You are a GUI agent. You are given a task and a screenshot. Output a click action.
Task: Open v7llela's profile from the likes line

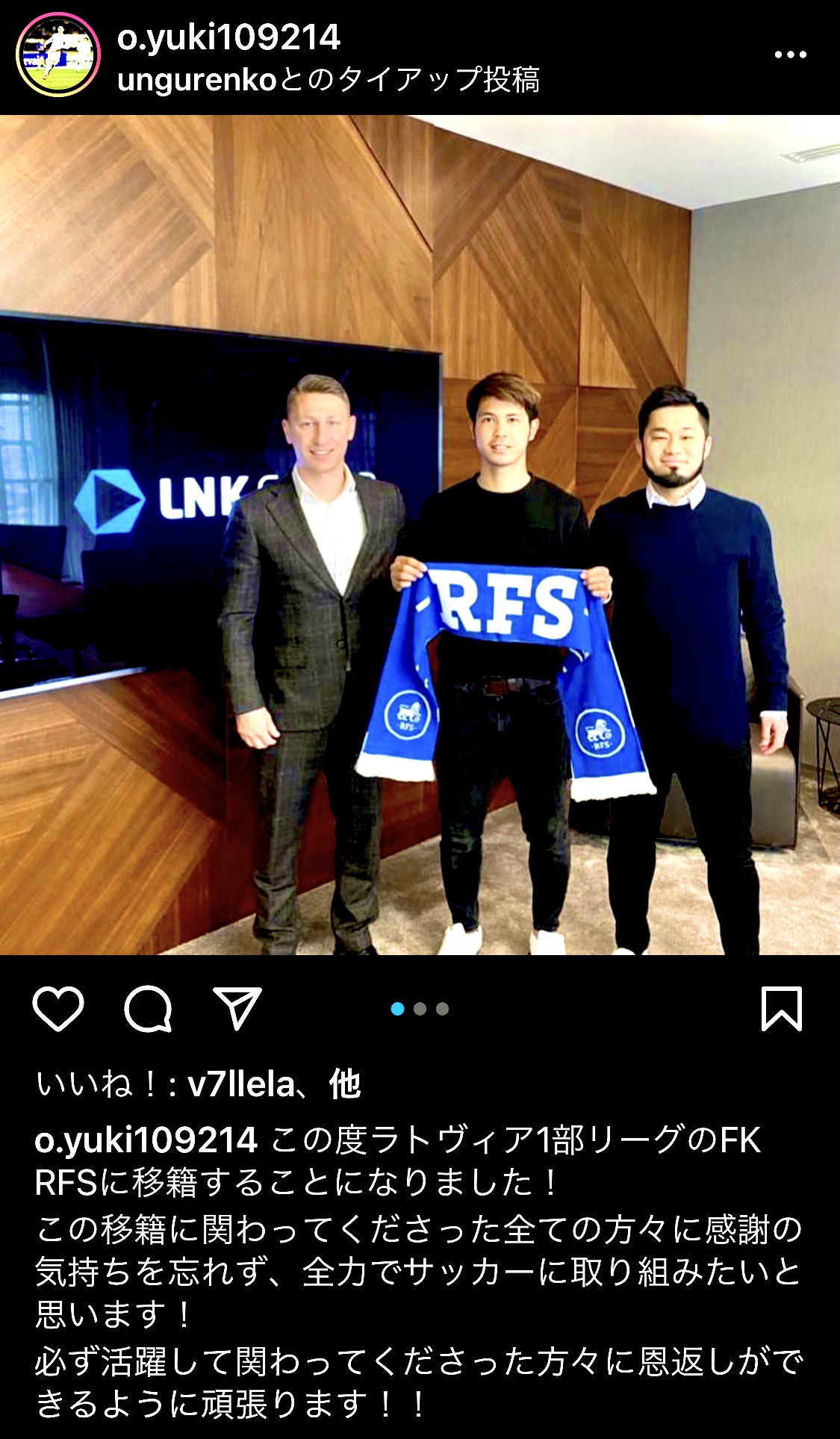[240, 1084]
